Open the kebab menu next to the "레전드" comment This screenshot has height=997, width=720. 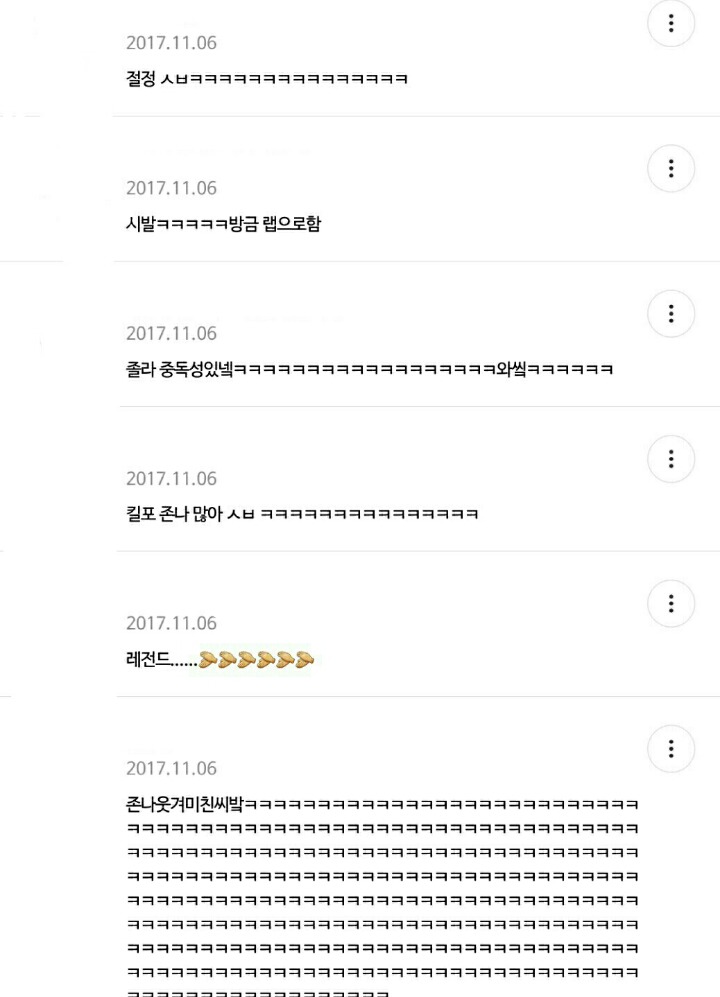[x=671, y=603]
